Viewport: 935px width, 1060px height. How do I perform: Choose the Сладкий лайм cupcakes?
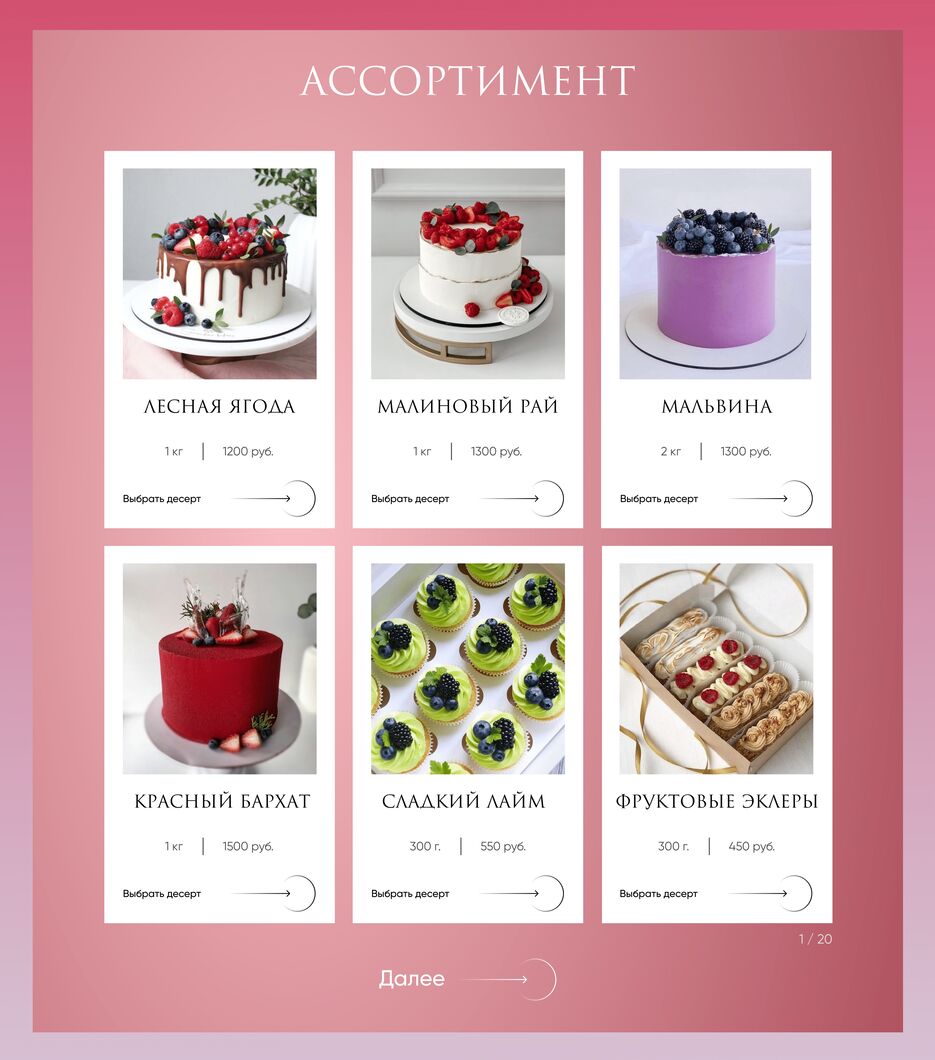click(x=466, y=893)
